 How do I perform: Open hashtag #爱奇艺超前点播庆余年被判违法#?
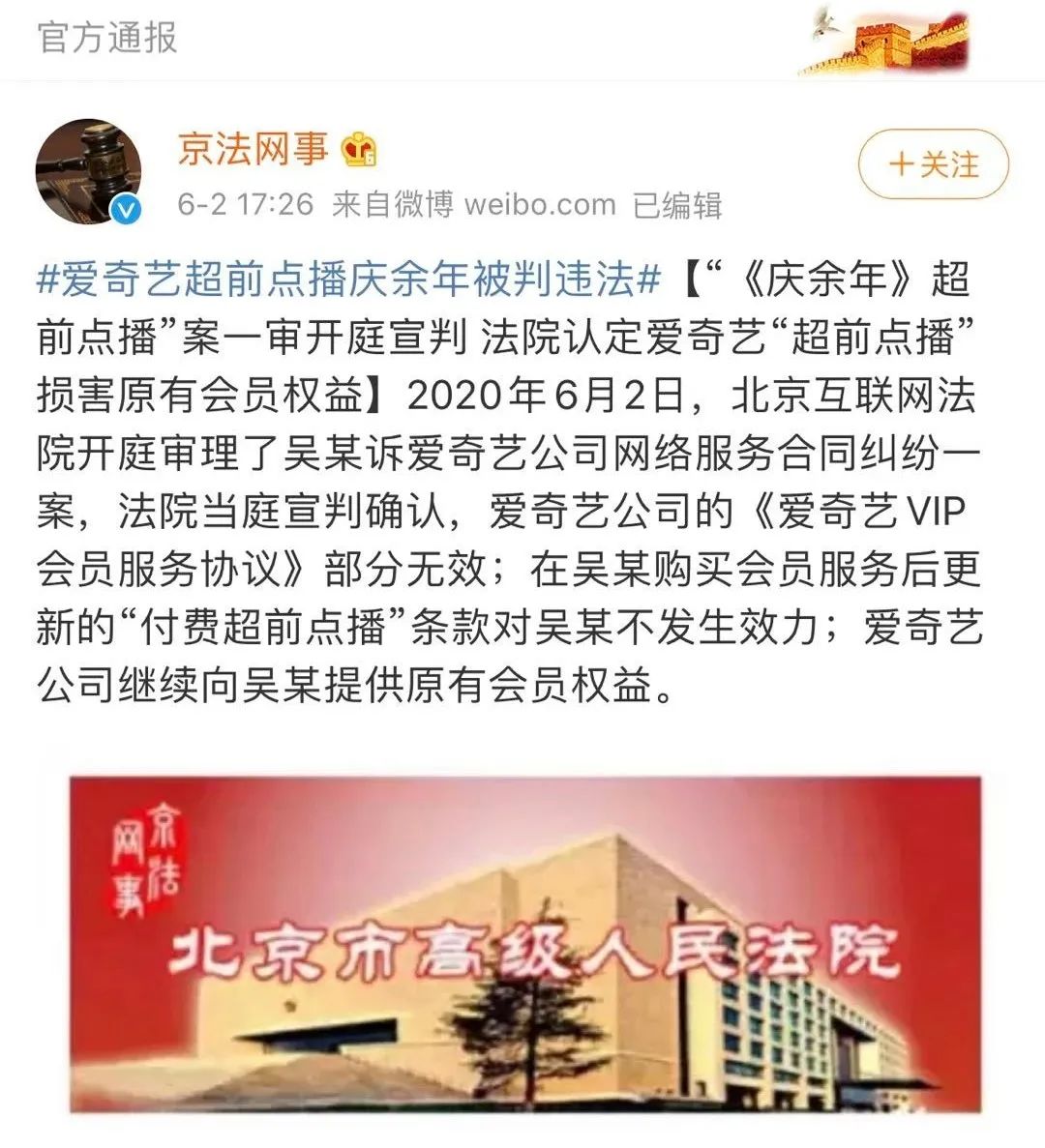(x=348, y=281)
